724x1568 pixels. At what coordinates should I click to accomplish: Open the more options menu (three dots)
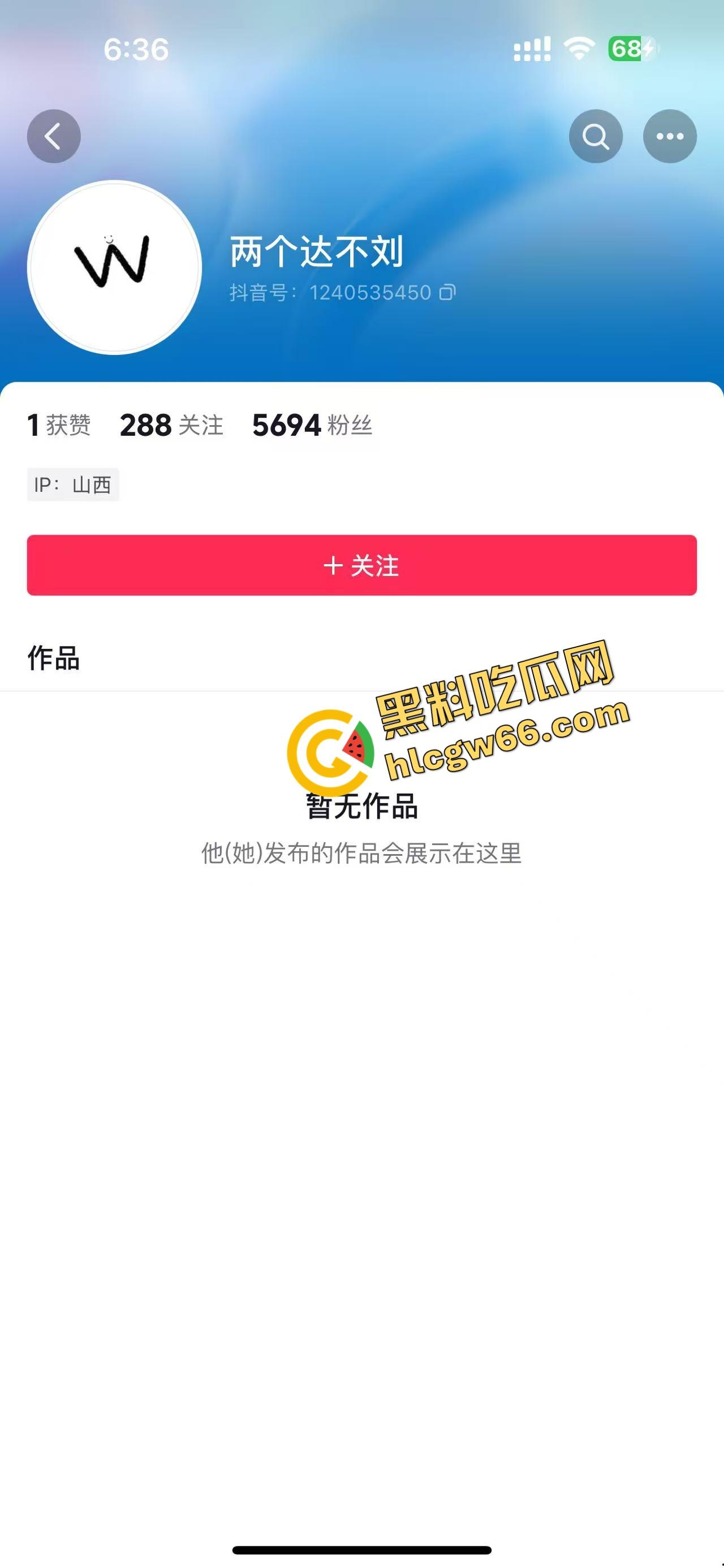(x=670, y=136)
